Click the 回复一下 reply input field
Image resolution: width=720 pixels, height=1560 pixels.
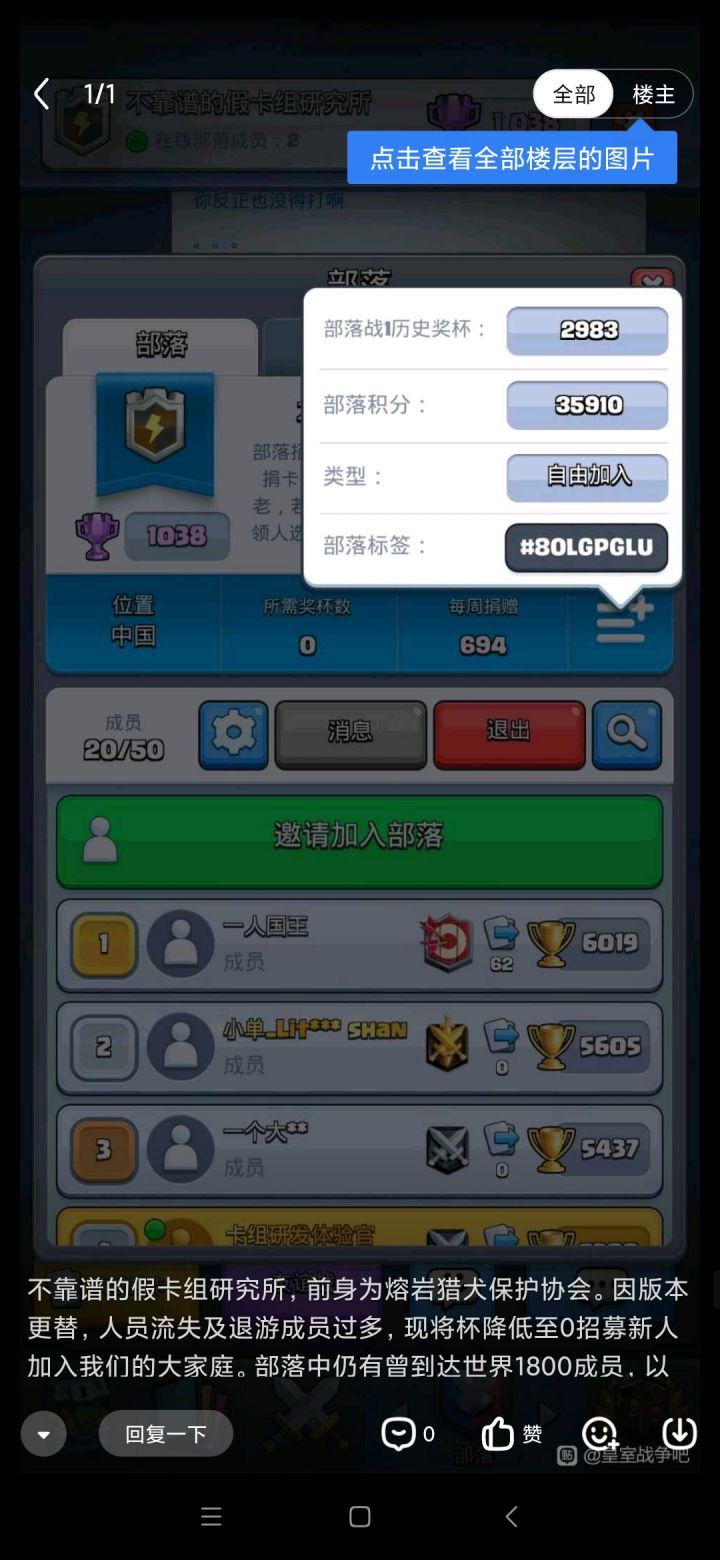coord(166,1434)
